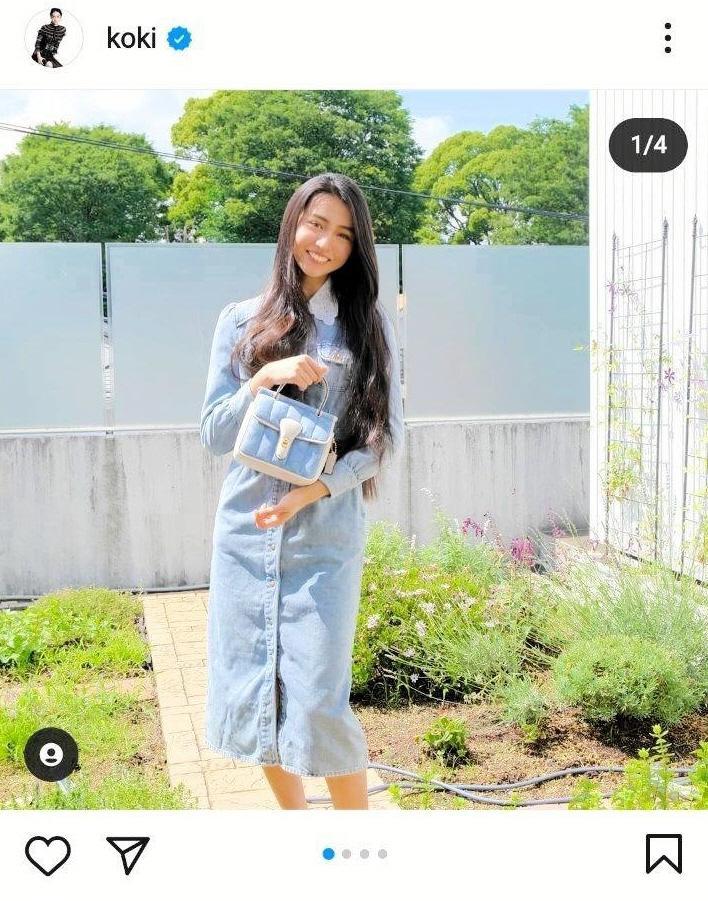Image resolution: width=708 pixels, height=901 pixels.
Task: Open the koki username link
Action: tap(131, 39)
